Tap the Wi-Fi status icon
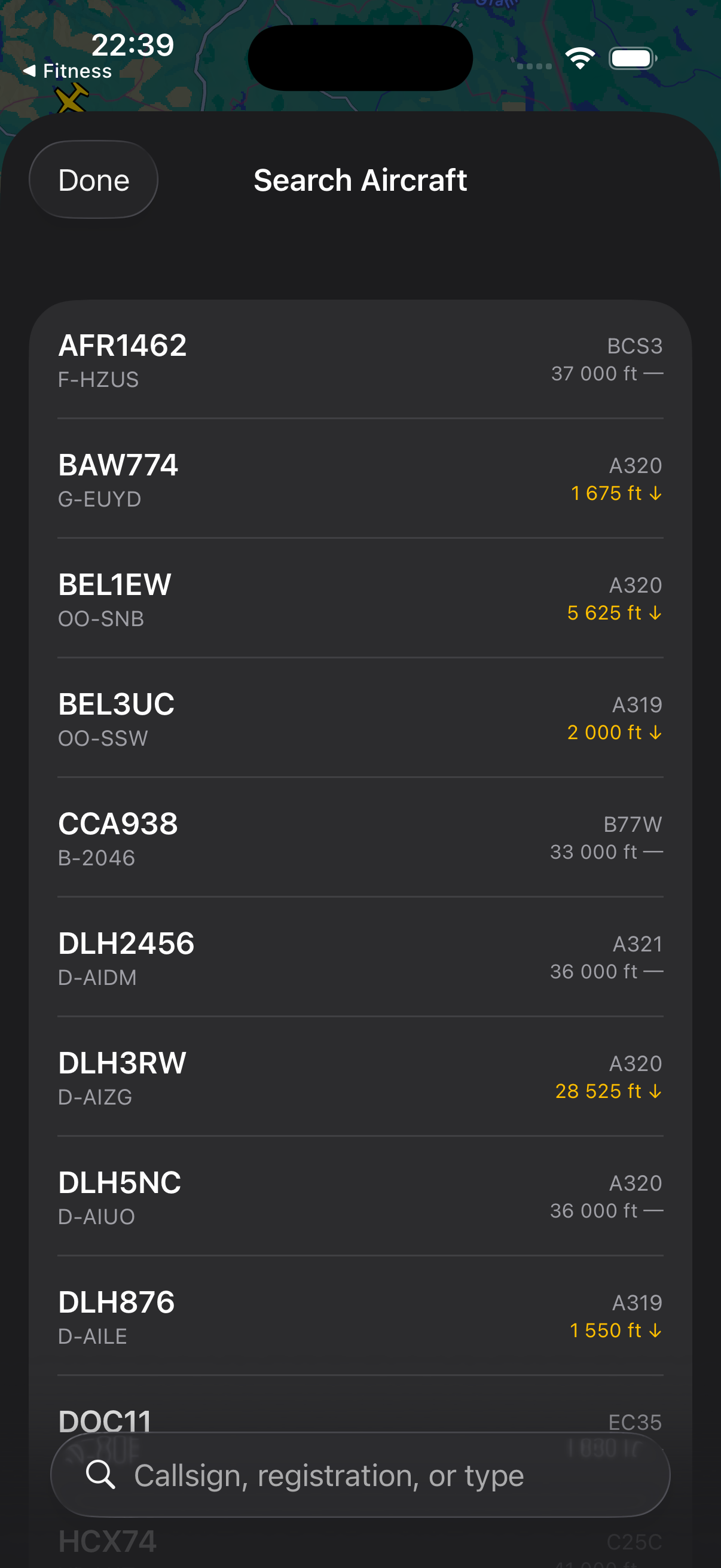This screenshot has height=1568, width=721. coord(579,57)
